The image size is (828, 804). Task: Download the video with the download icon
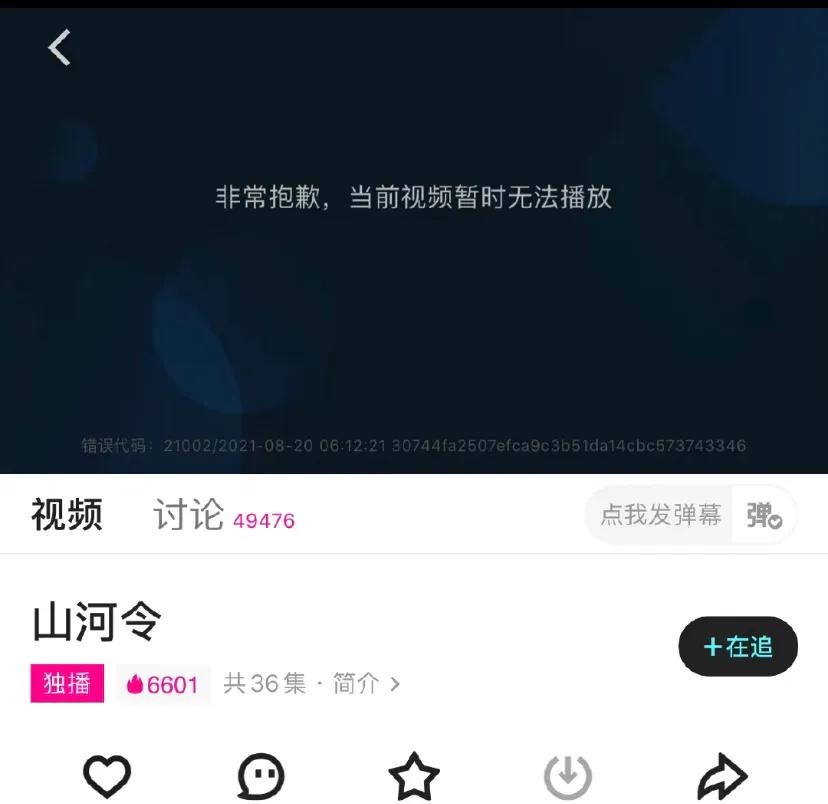568,775
